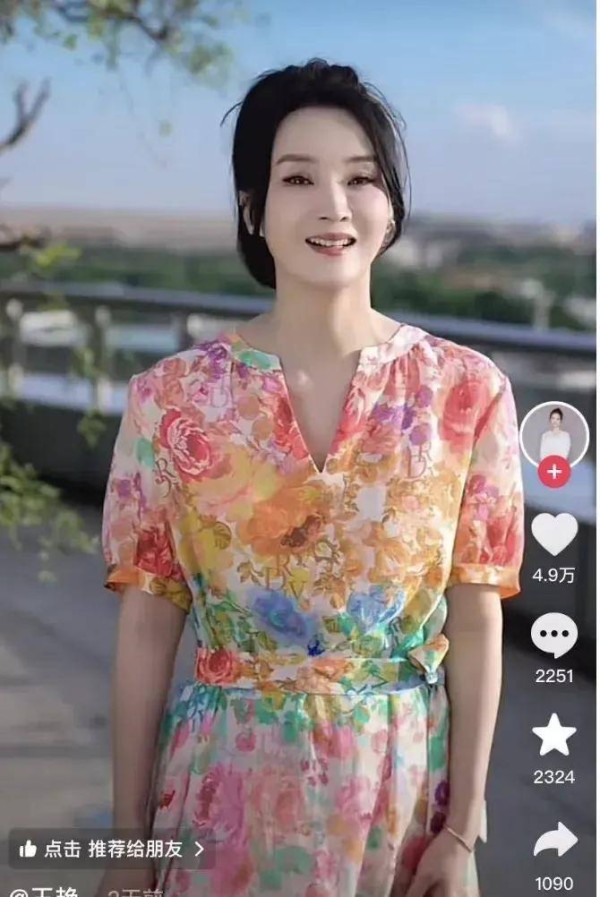Image resolution: width=600 pixels, height=897 pixels.
Task: Open the comments with 2251 replies
Action: 554,636
